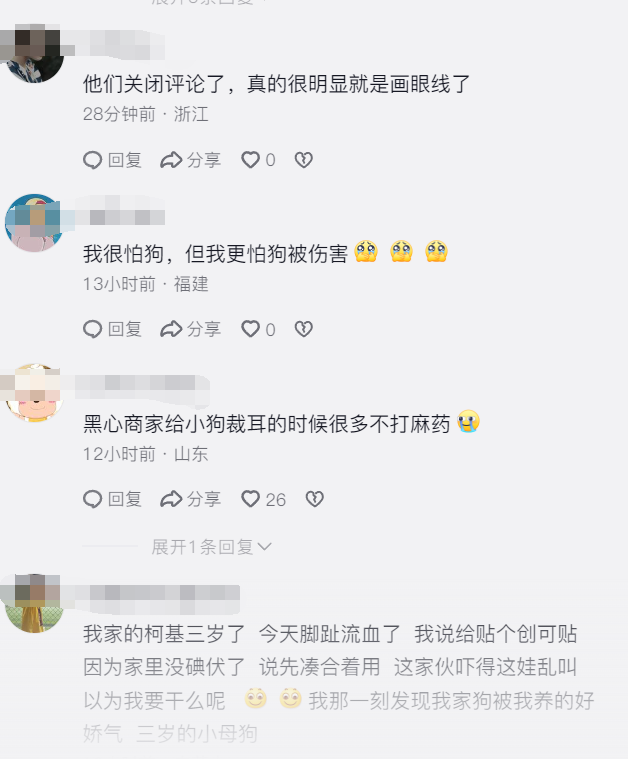
Task: Open the avatar of the 福建 commenter
Action: pyautogui.click(x=34, y=223)
